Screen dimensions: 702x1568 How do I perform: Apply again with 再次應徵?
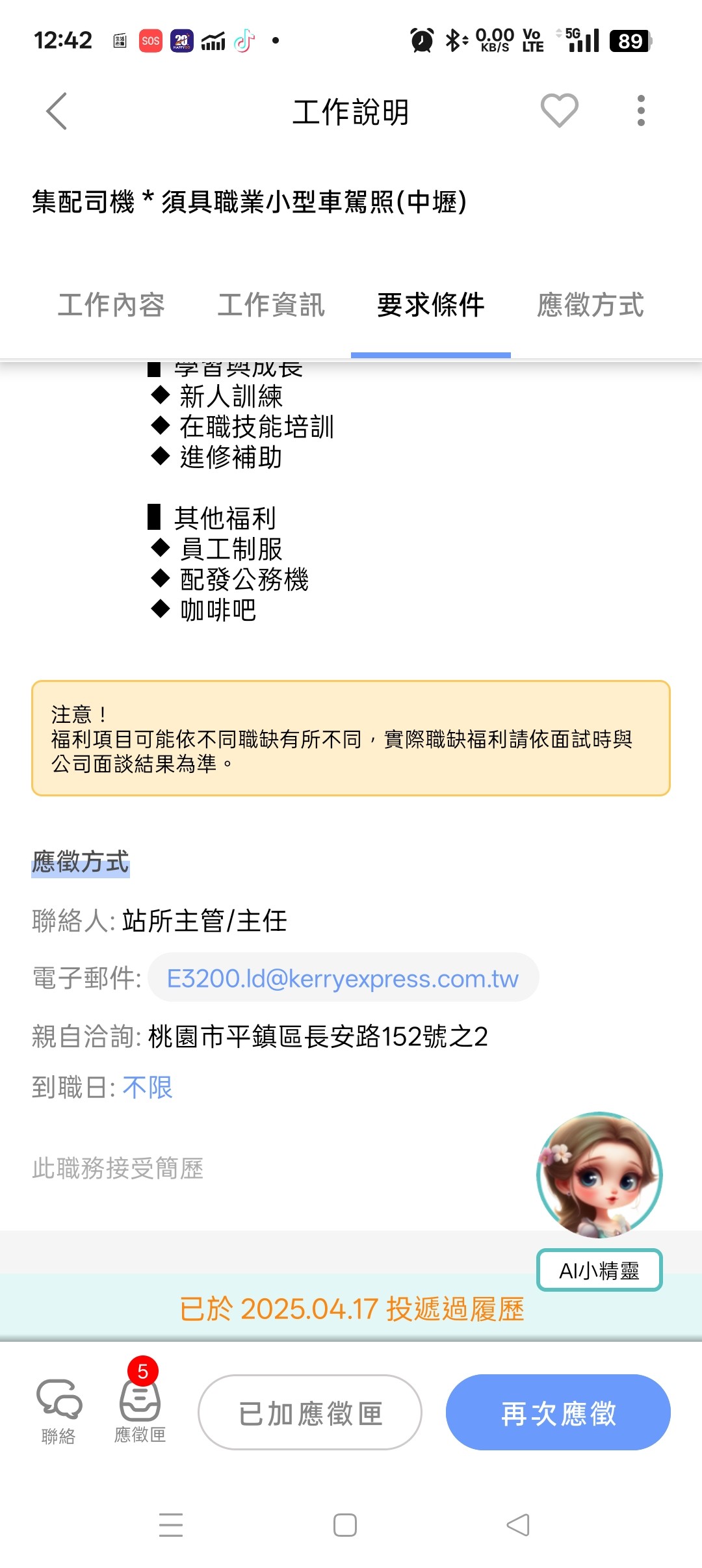click(x=558, y=1412)
